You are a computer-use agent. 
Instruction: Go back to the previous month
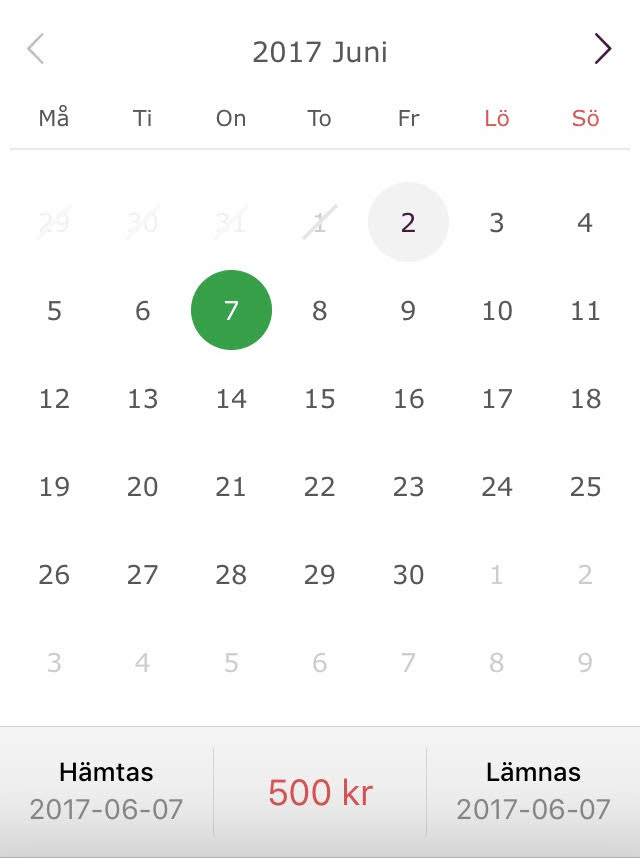(x=36, y=49)
